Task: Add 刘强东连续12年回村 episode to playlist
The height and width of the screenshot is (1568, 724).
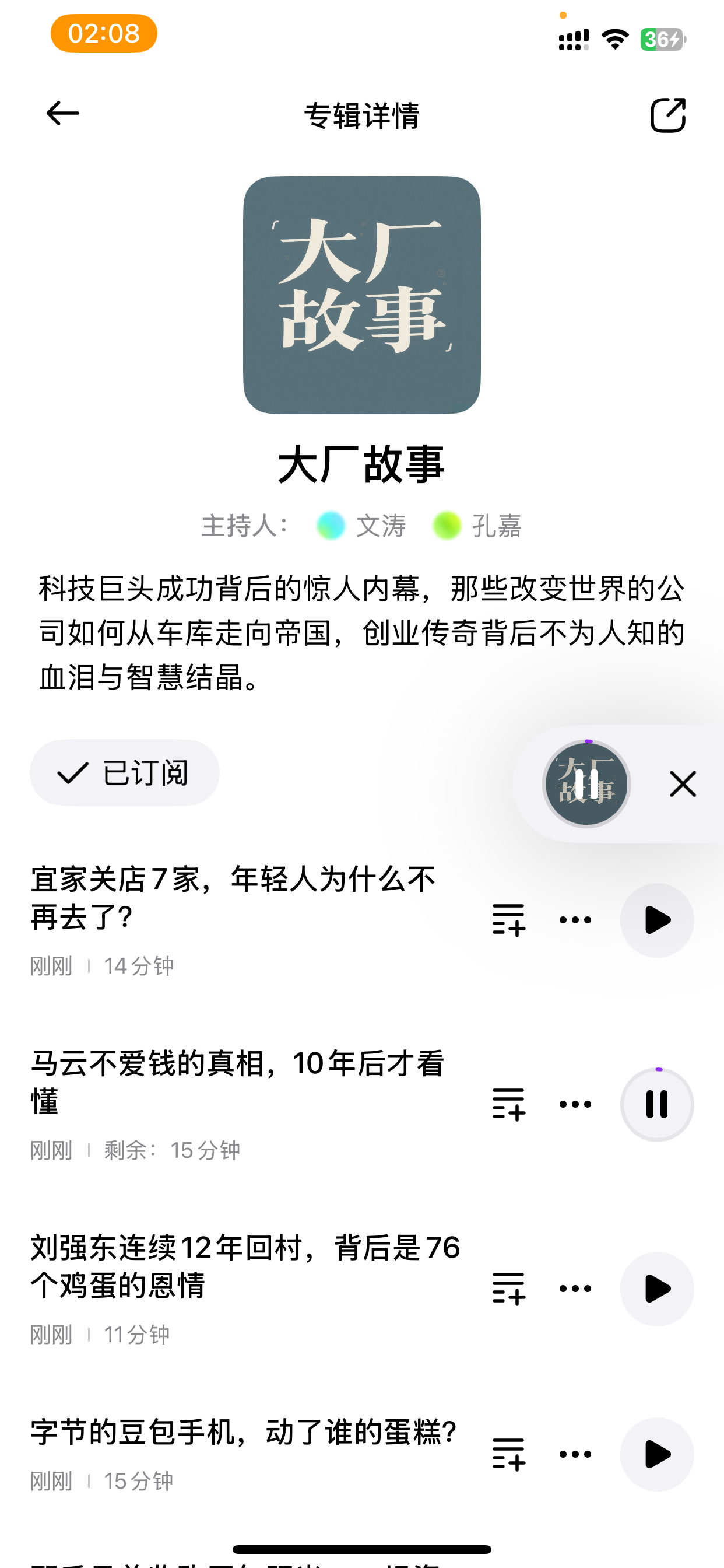Action: pos(509,1289)
